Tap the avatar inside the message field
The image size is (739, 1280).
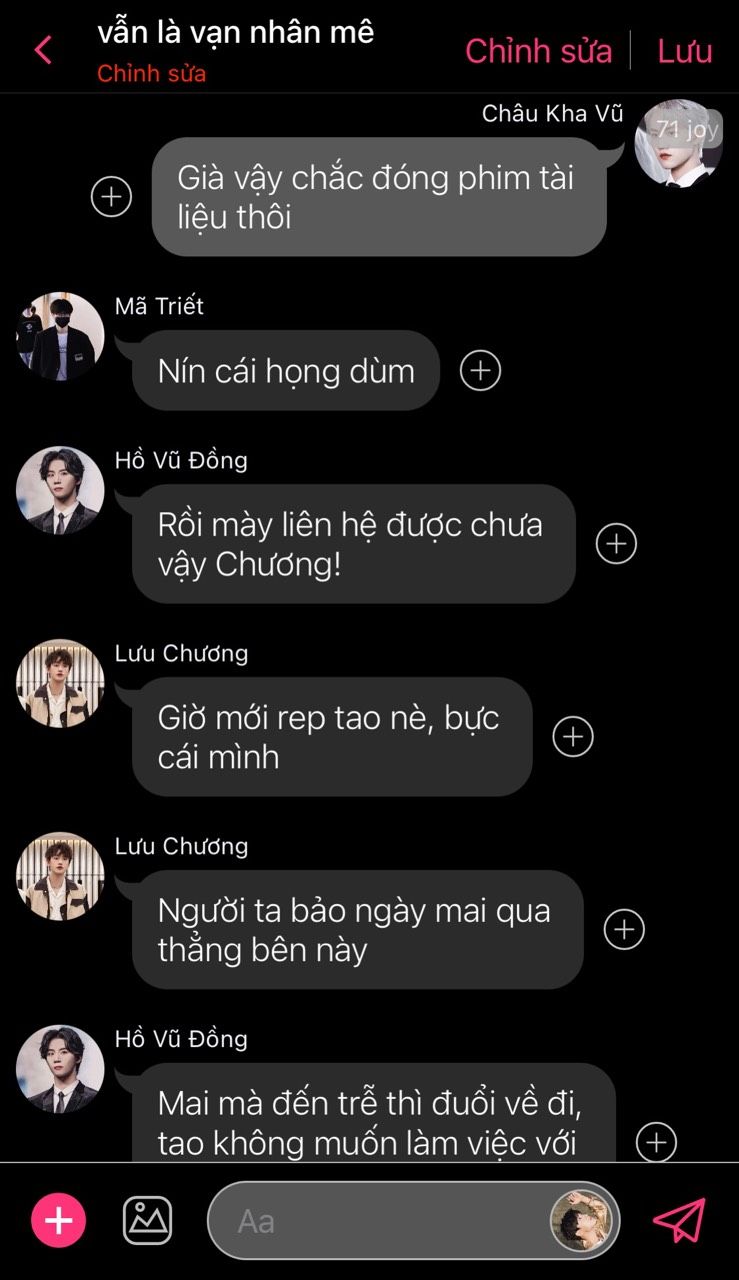click(581, 1221)
